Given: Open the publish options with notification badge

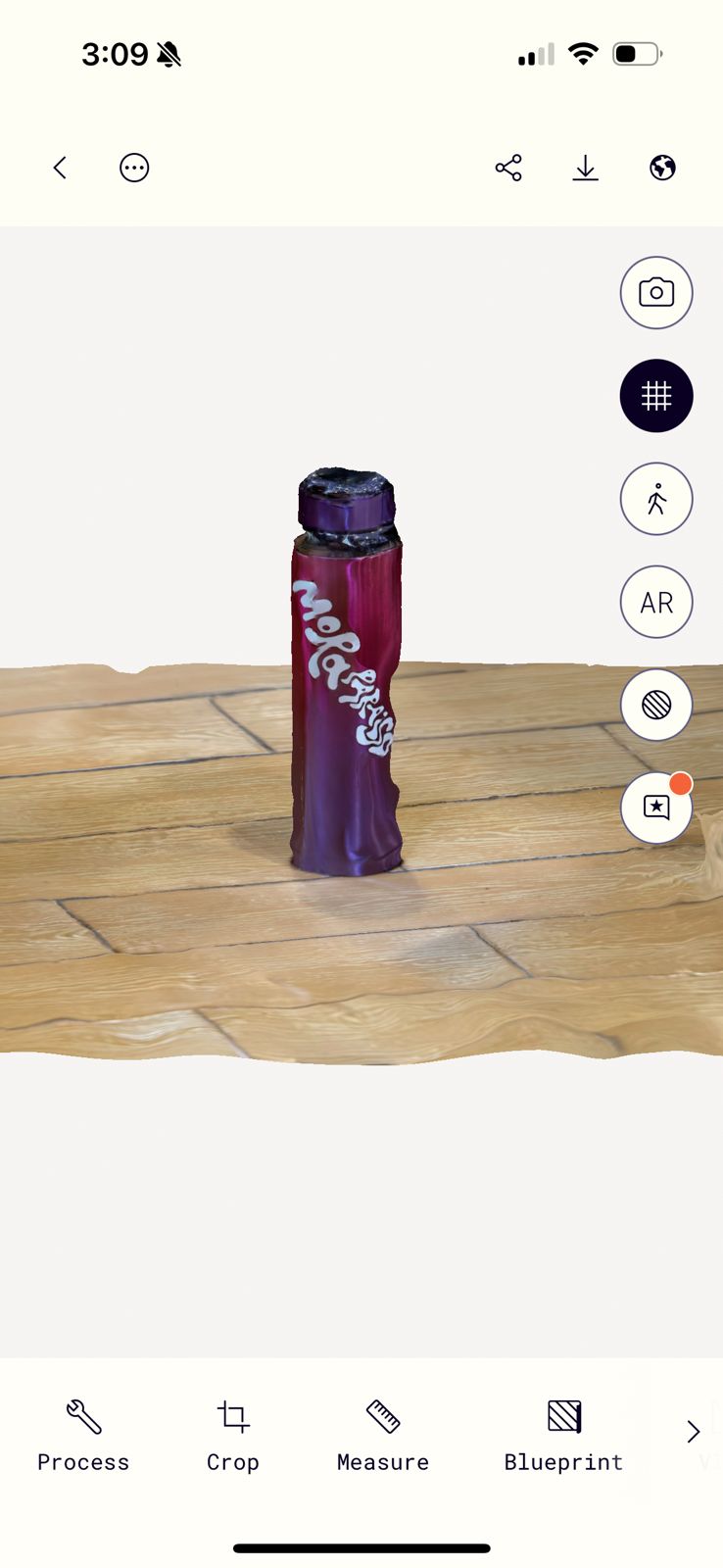Looking at the screenshot, I should 656,808.
